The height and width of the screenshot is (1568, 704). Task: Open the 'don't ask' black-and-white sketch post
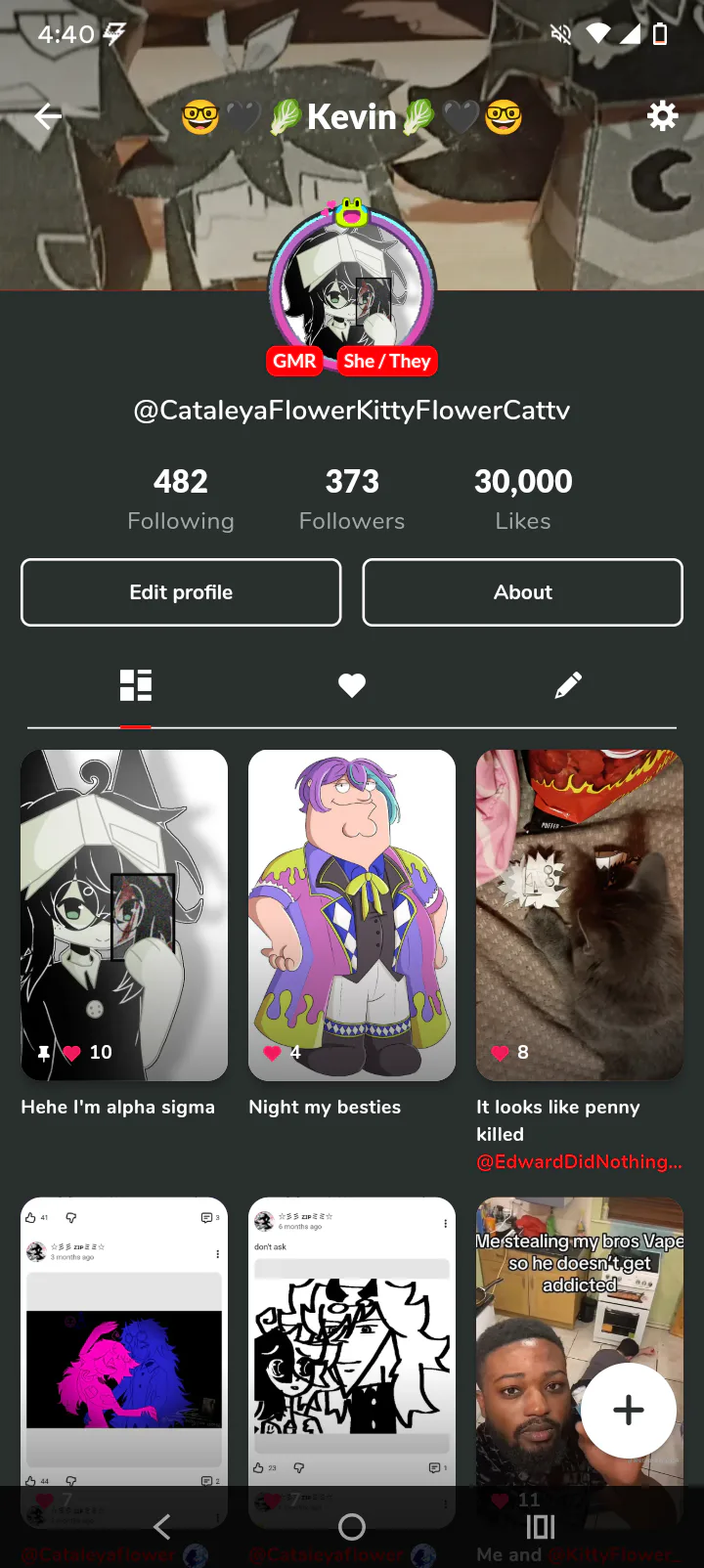pyautogui.click(x=352, y=1349)
